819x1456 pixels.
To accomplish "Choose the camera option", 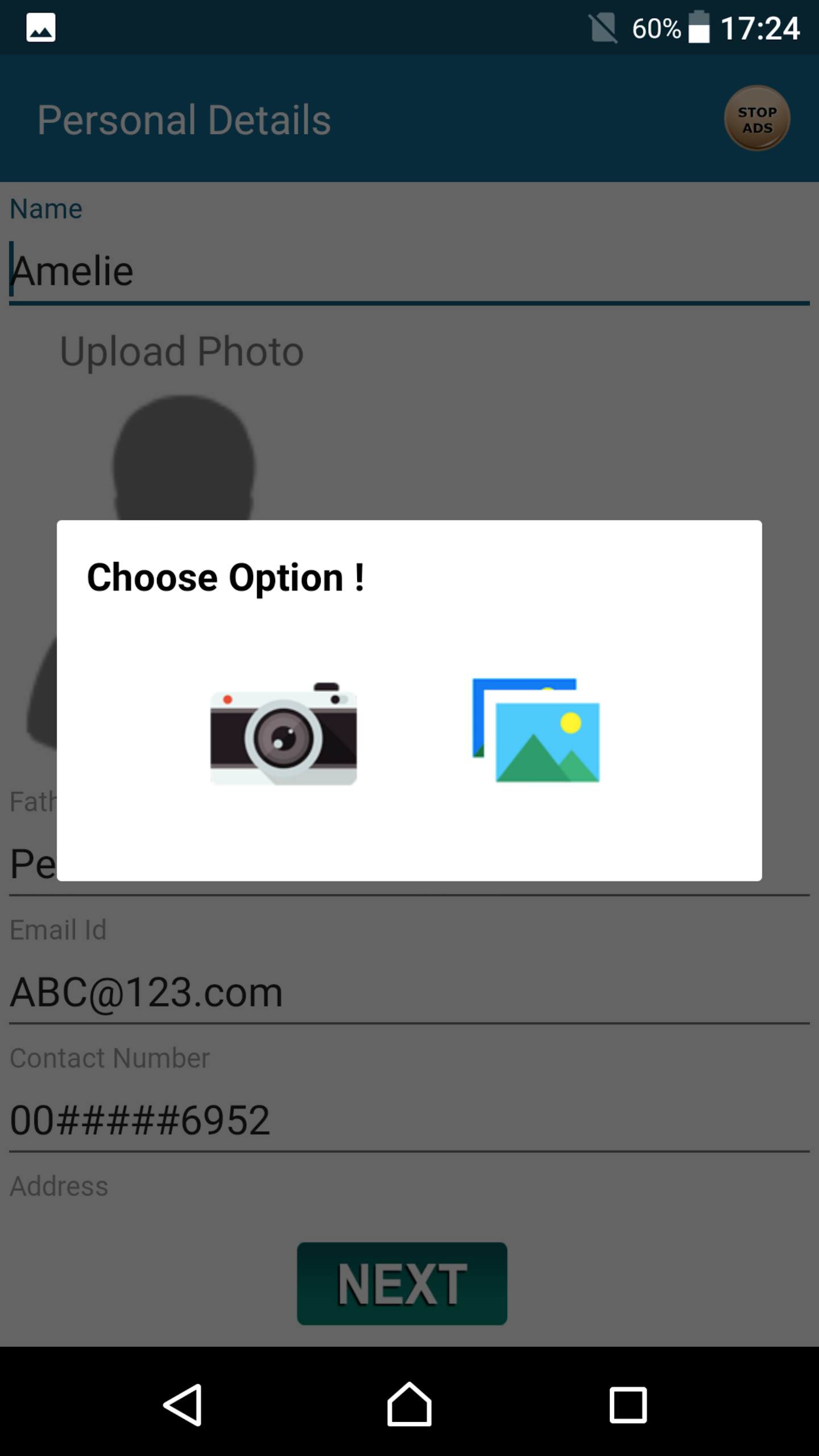I will click(x=283, y=734).
